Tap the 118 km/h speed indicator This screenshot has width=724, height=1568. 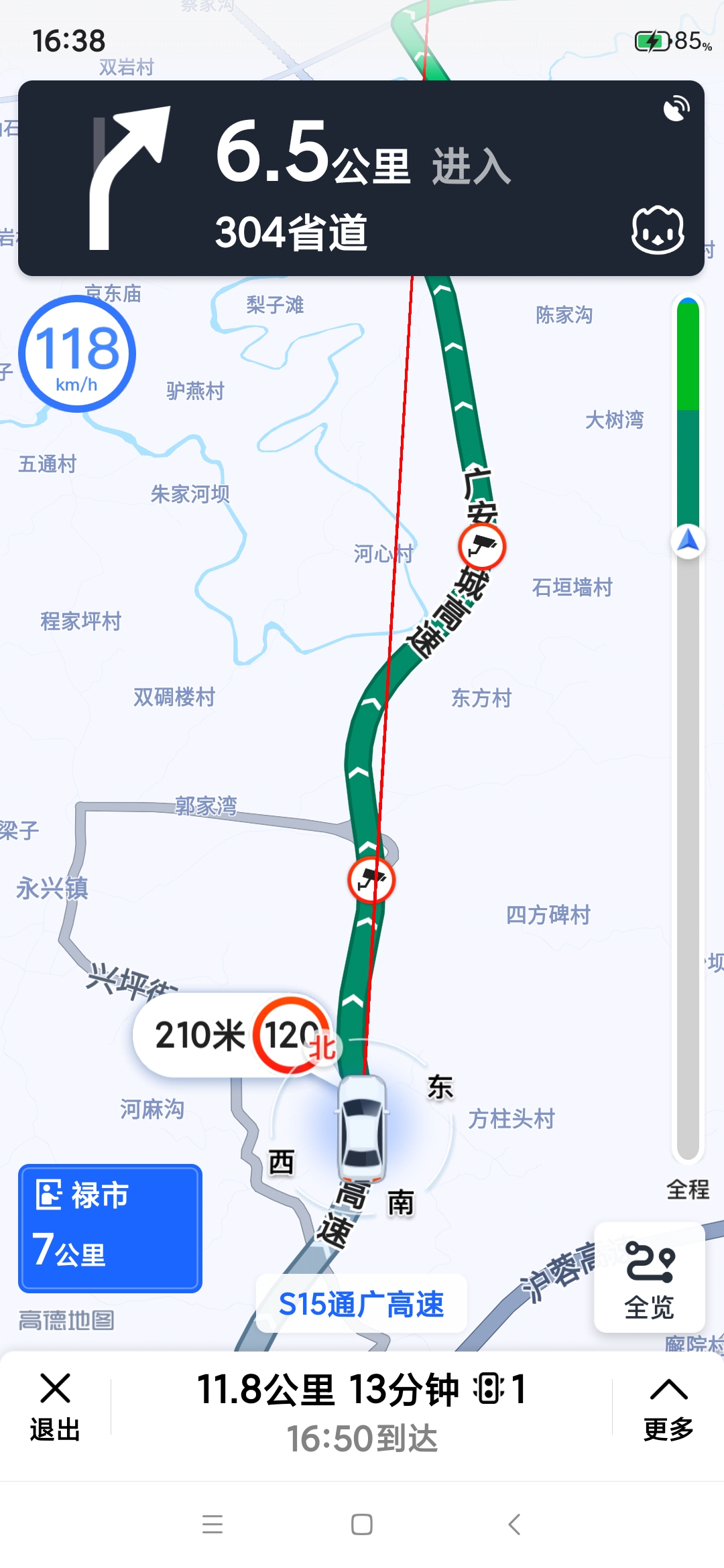point(77,354)
